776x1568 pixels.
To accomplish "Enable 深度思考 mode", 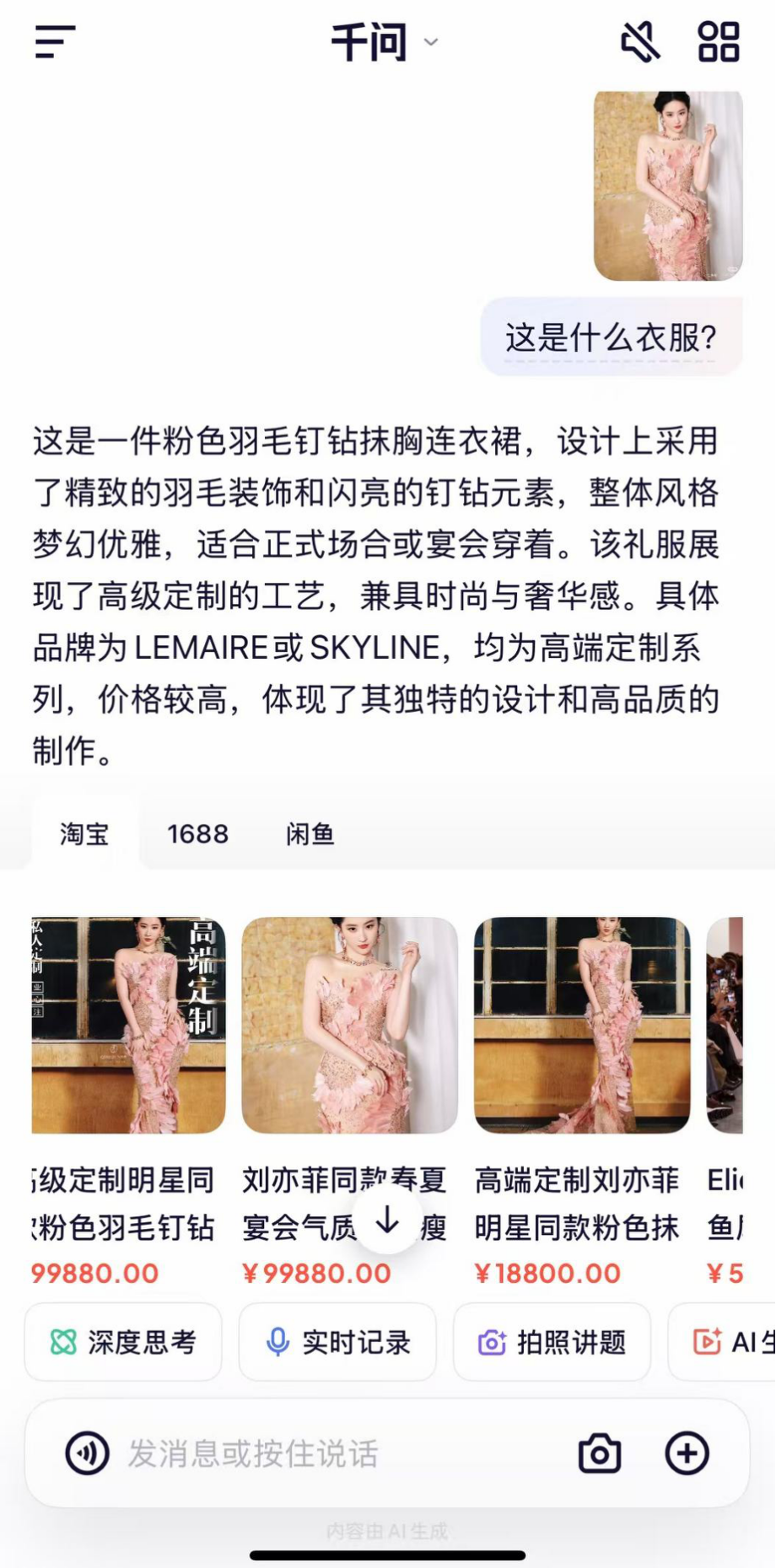I will [x=123, y=1341].
